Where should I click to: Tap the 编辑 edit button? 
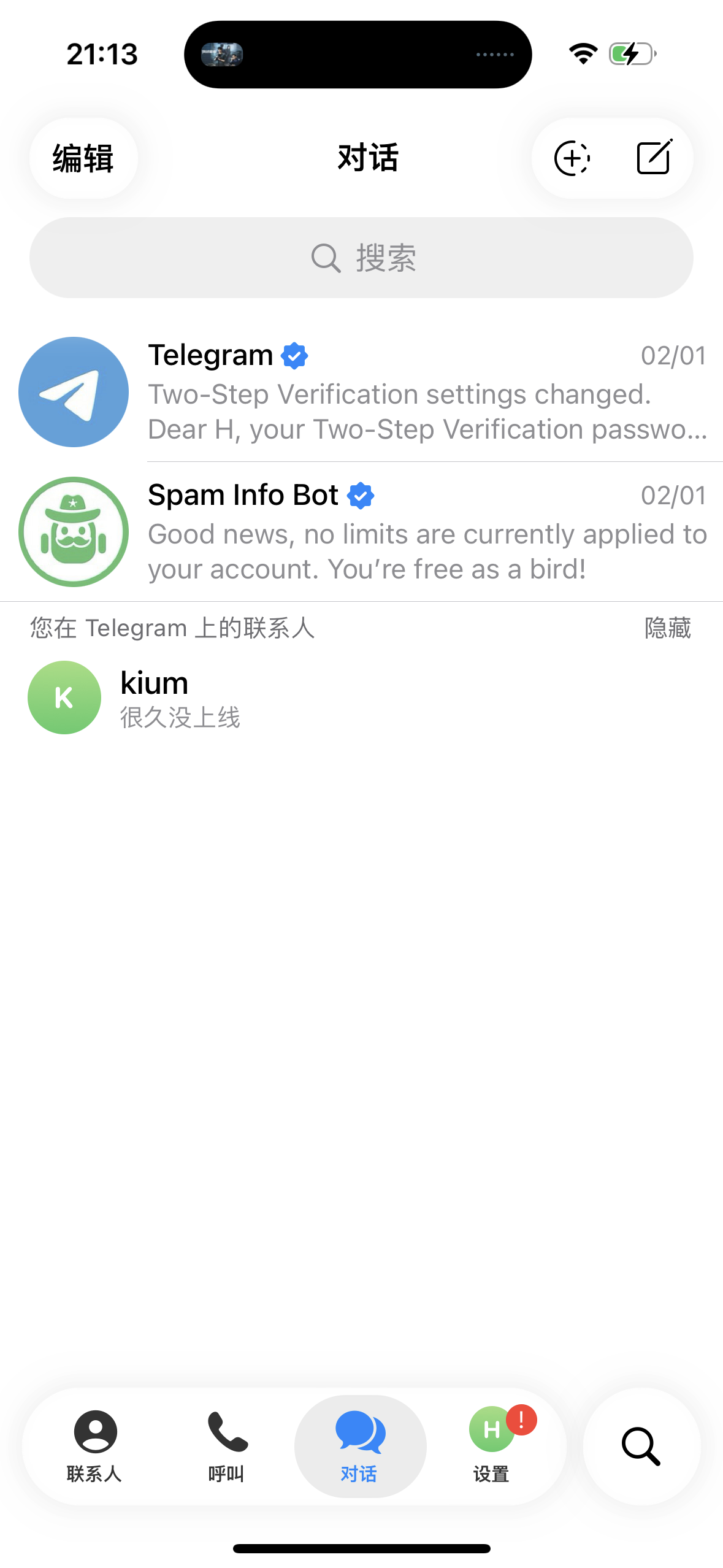pos(83,158)
